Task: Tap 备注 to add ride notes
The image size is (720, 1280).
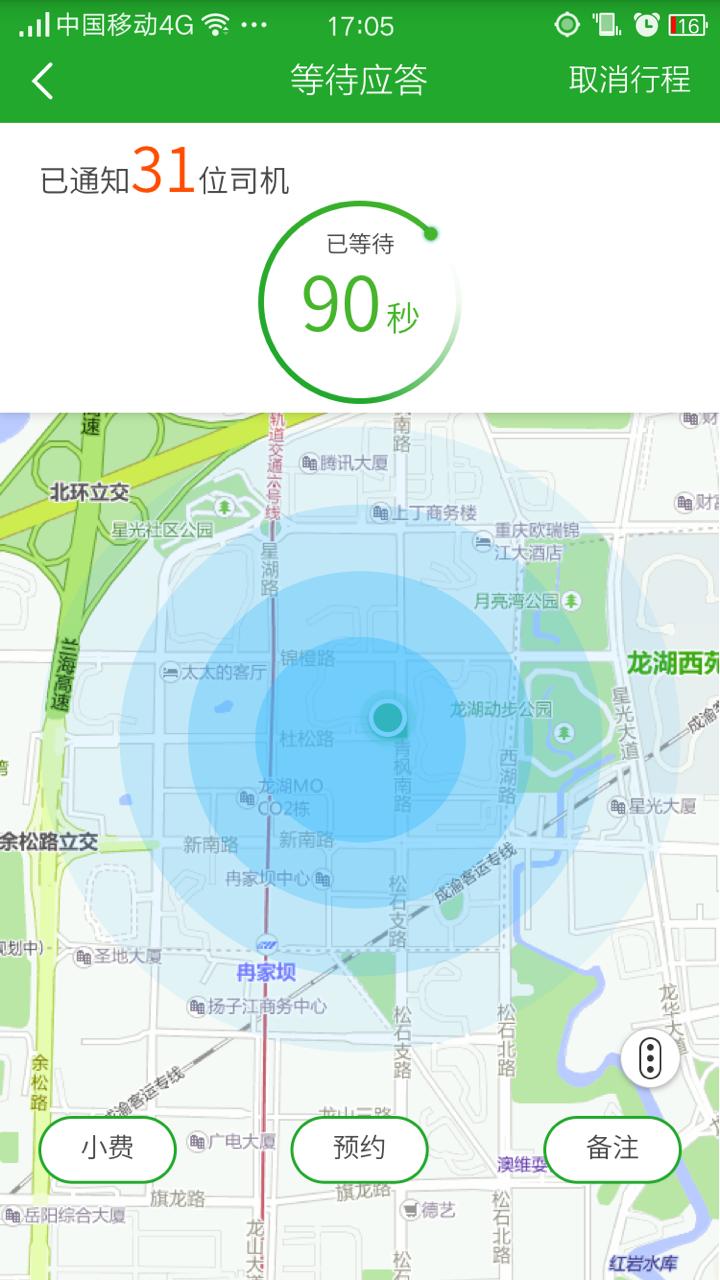Action: pyautogui.click(x=612, y=1150)
